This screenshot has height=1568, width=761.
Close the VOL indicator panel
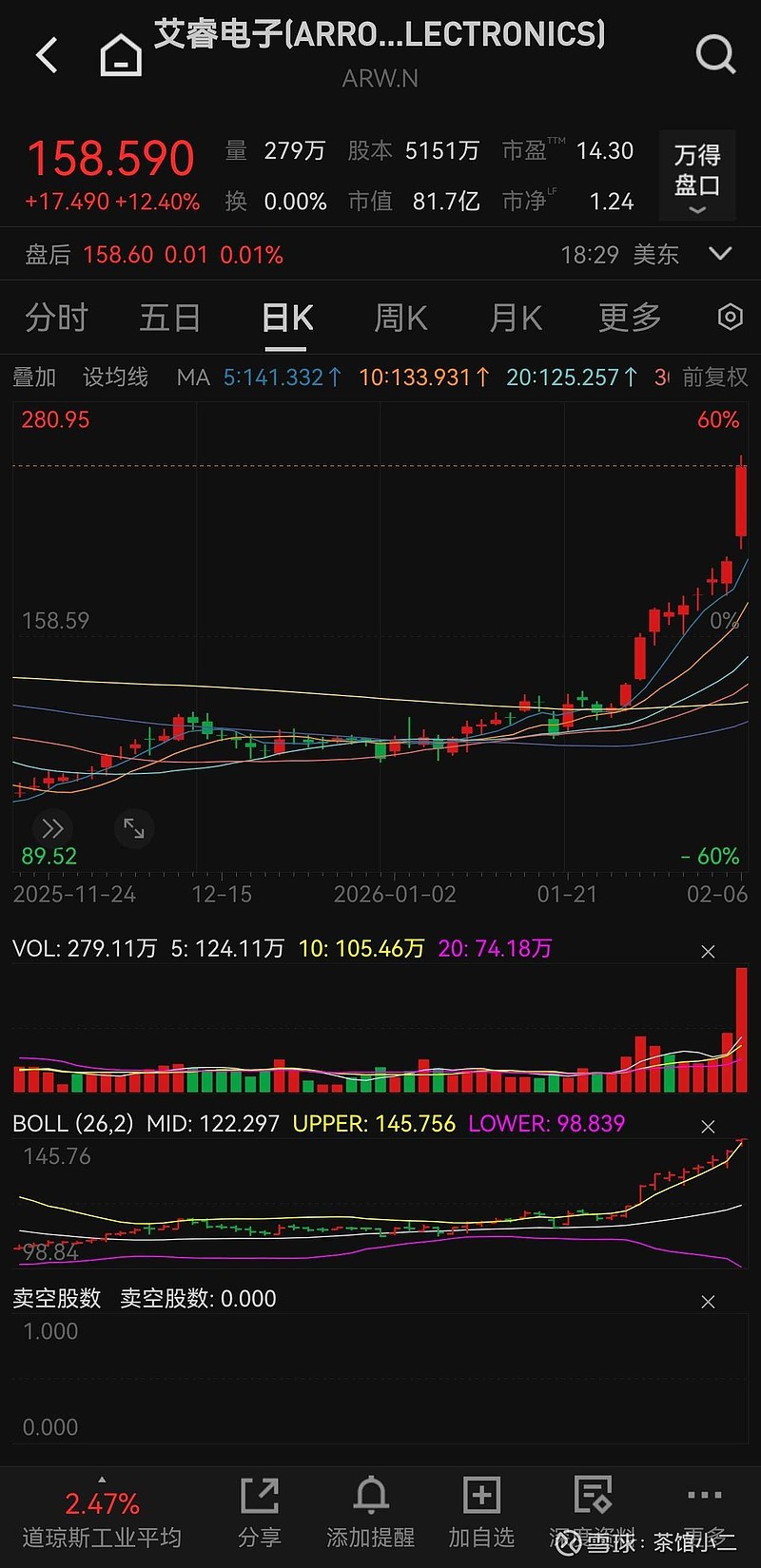coord(708,952)
